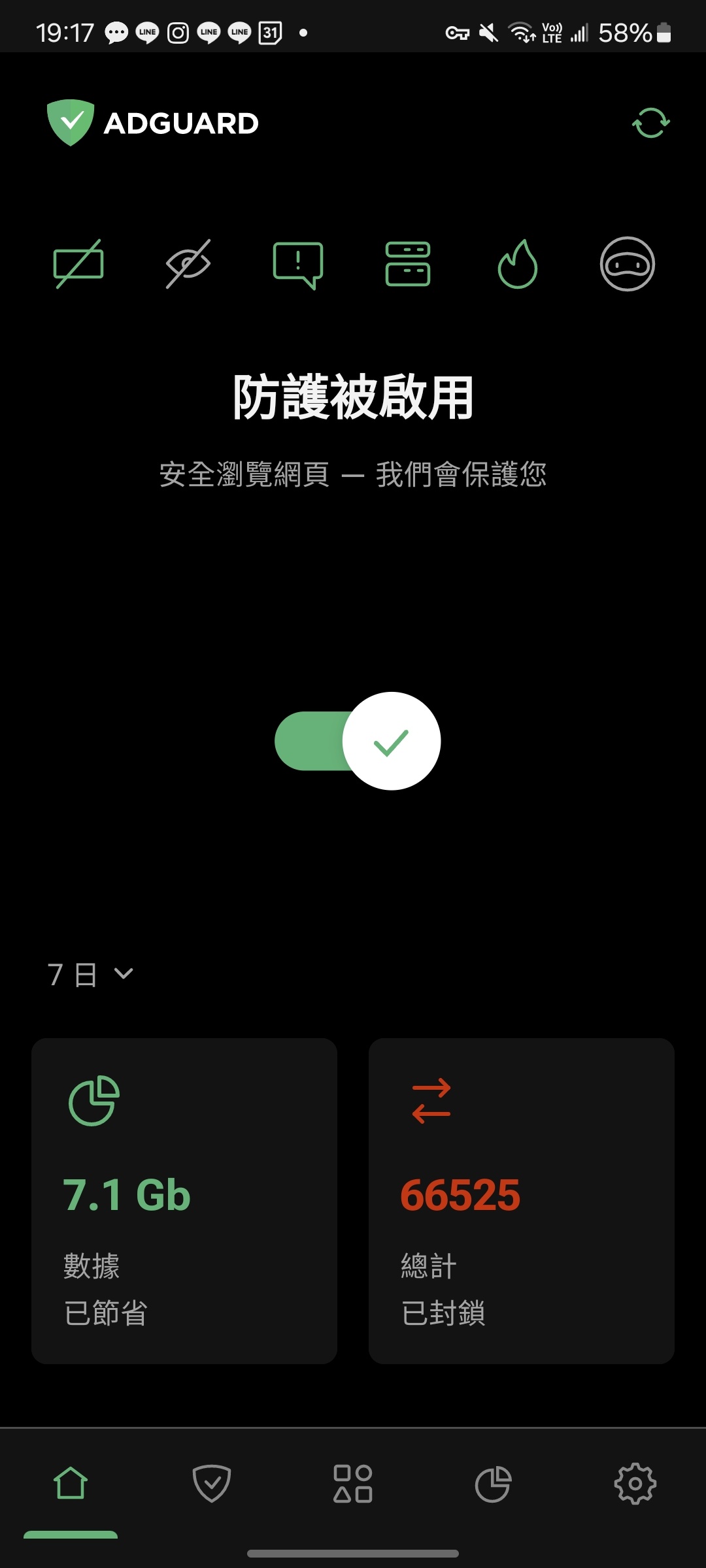Open the settings gear tab

[635, 1483]
